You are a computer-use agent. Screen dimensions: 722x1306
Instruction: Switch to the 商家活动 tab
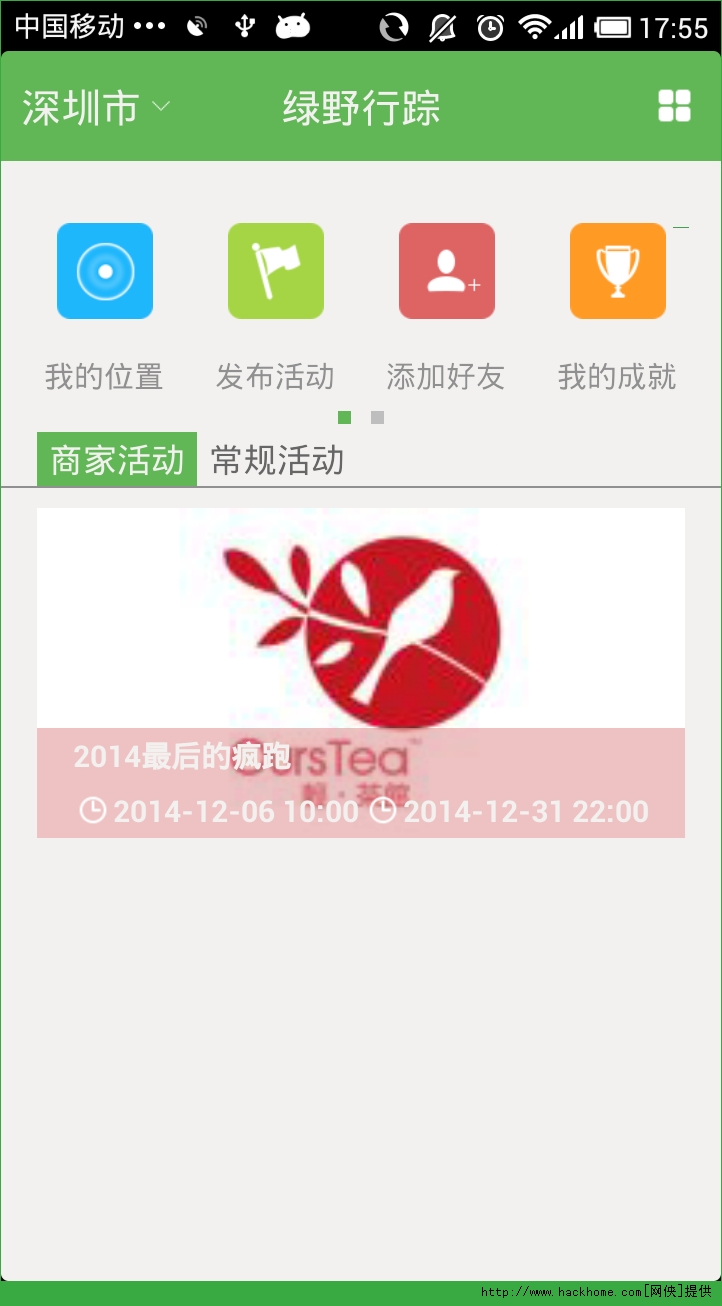(x=117, y=460)
